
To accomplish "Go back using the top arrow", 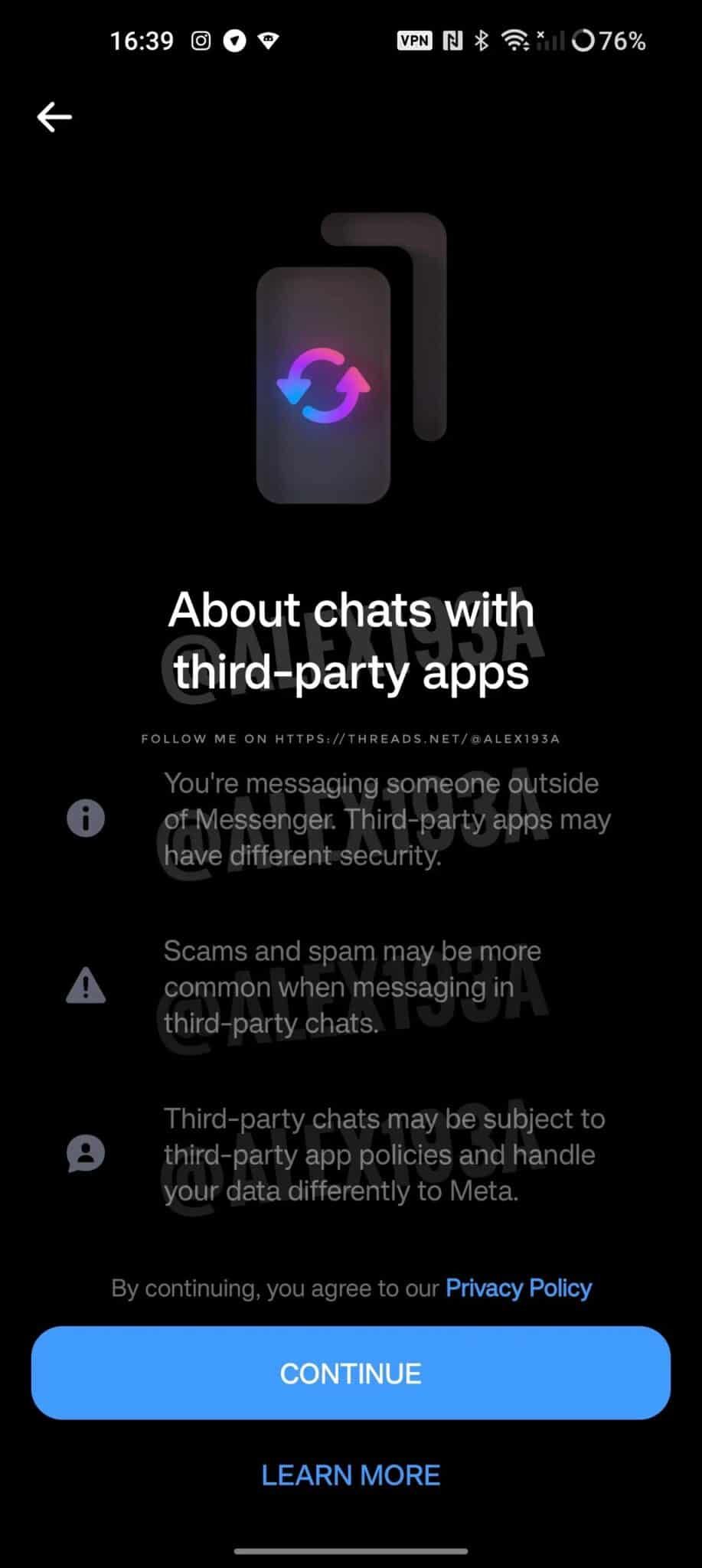I will (54, 117).
